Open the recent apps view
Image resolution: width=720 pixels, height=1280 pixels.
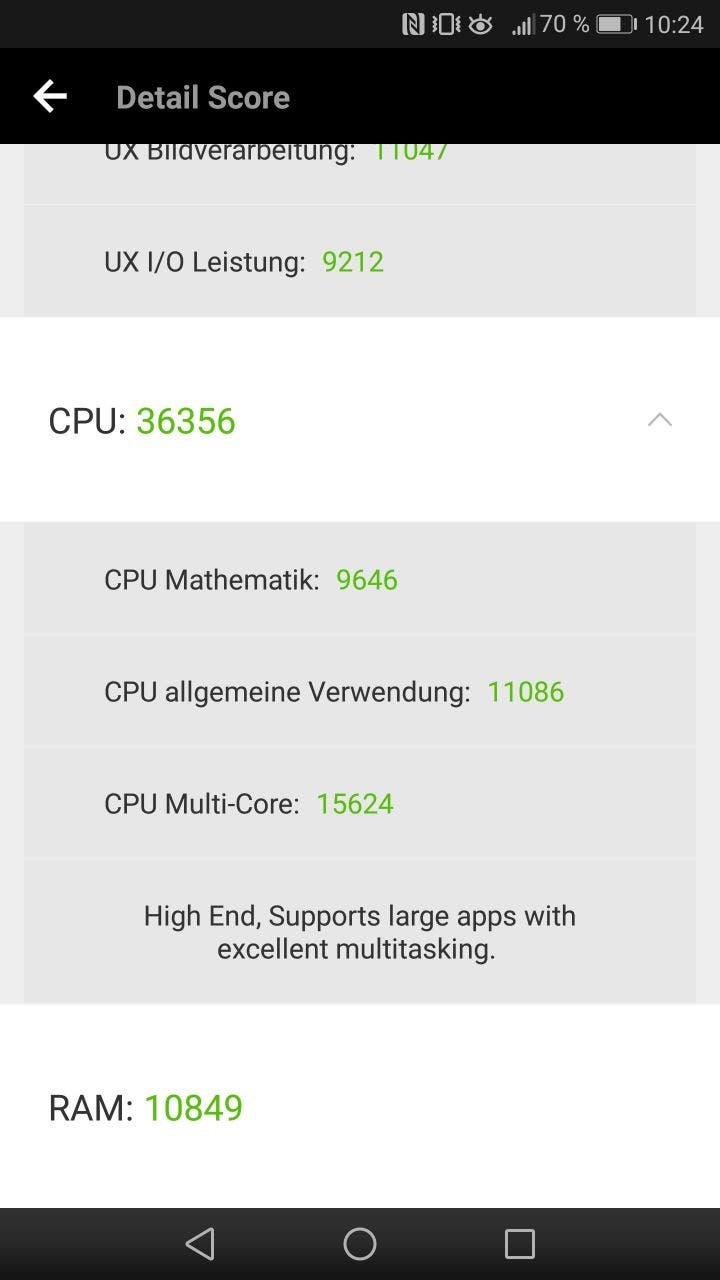pos(520,1244)
